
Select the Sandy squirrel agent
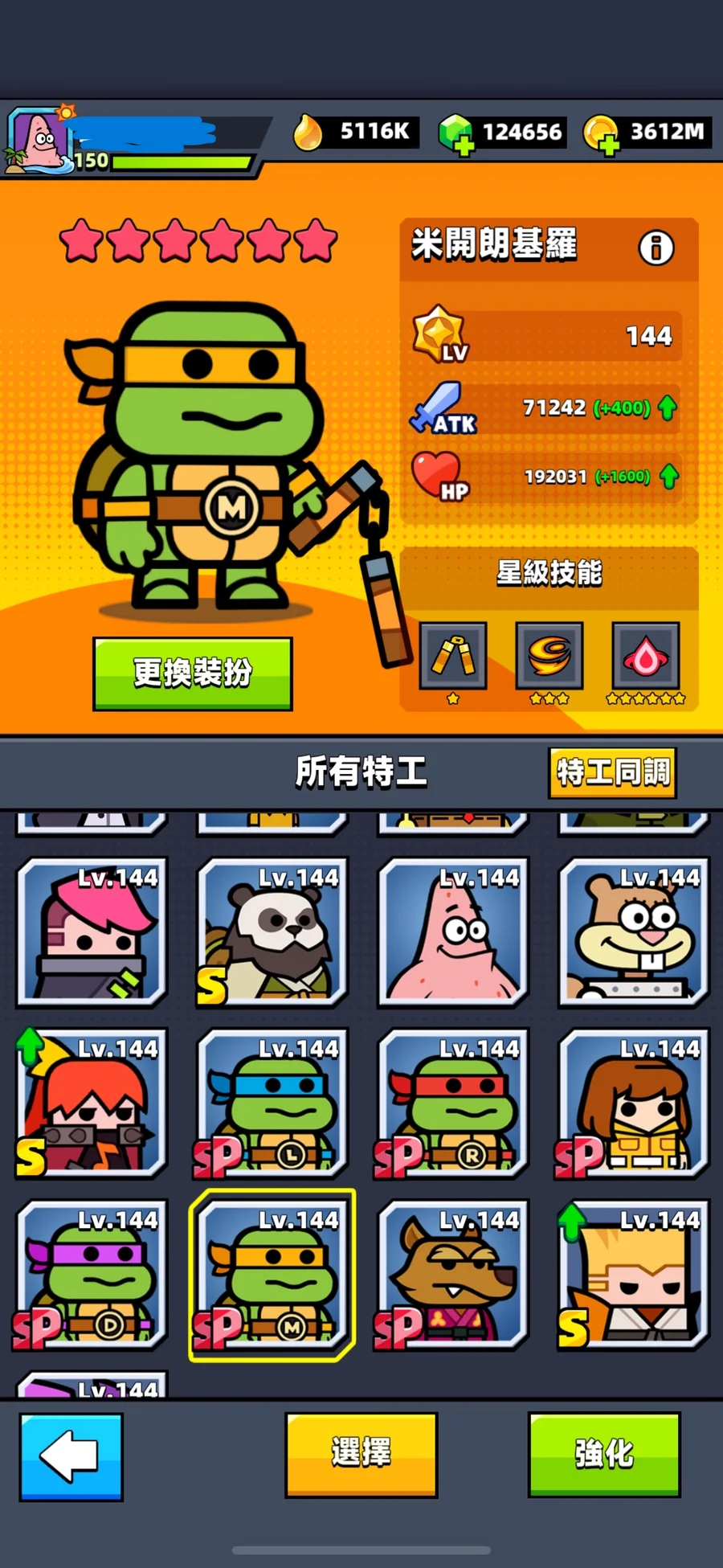click(x=634, y=932)
